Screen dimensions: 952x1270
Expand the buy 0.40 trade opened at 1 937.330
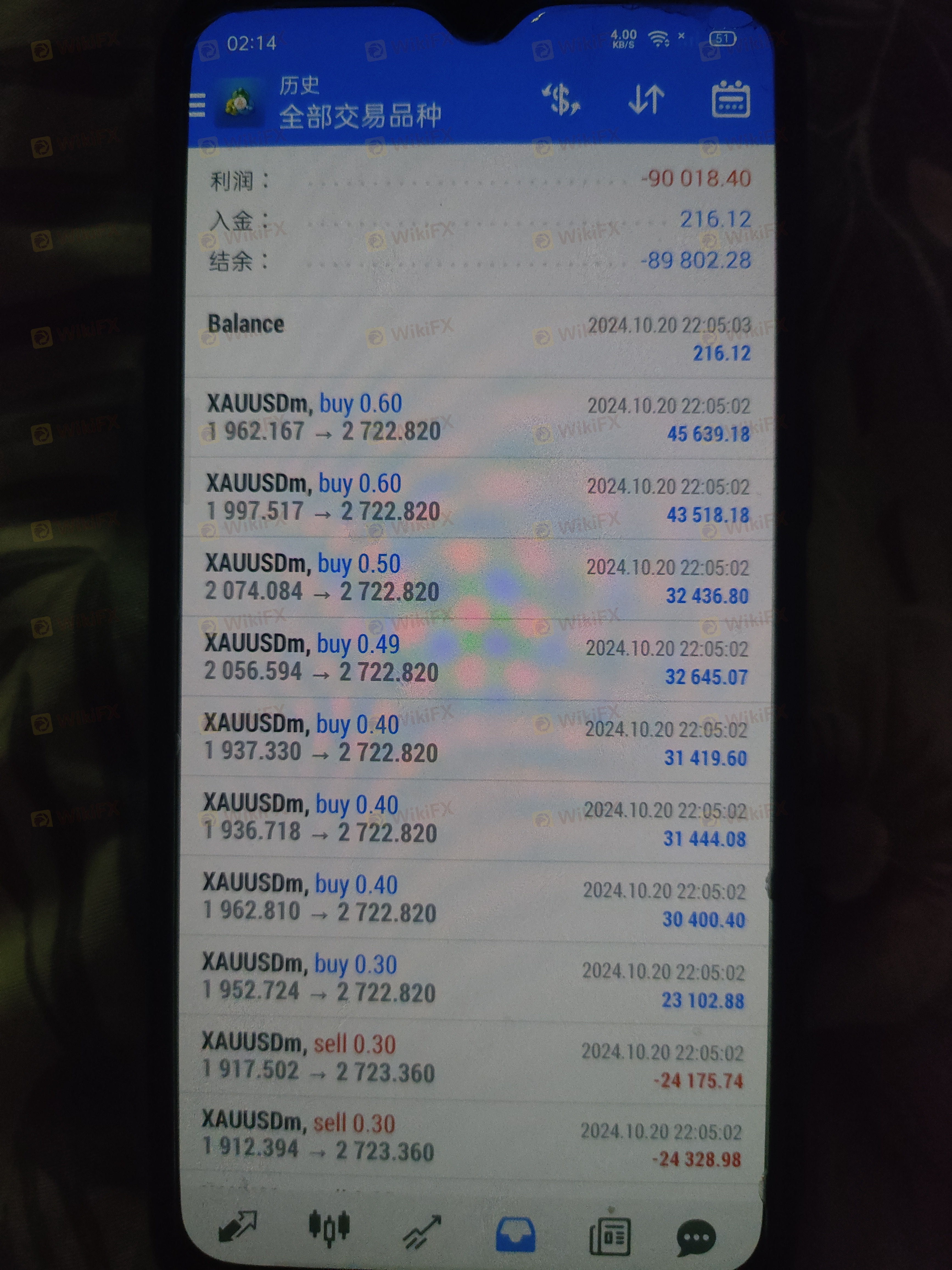[x=476, y=739]
